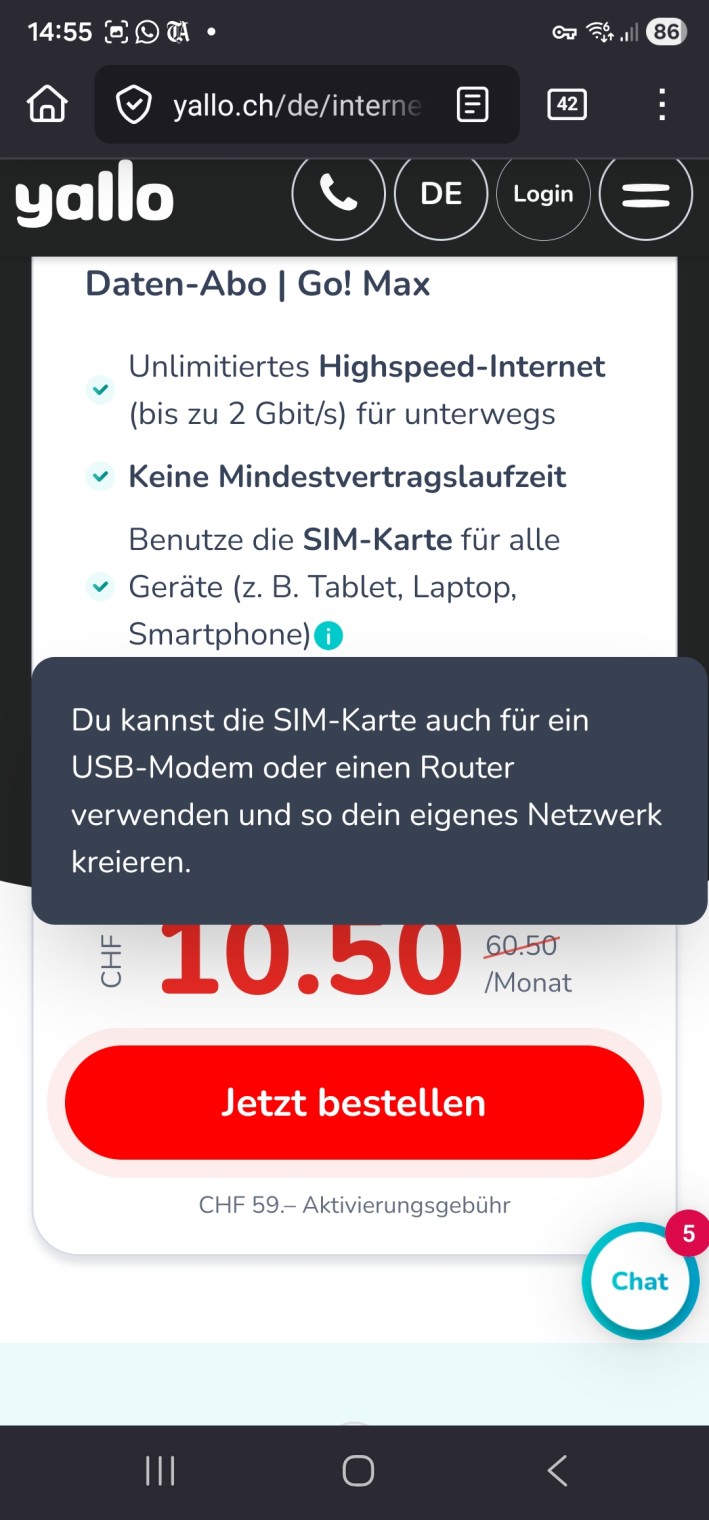Order now via Jetzt bestellen
Image resolution: width=709 pixels, height=1520 pixels.
[354, 1102]
